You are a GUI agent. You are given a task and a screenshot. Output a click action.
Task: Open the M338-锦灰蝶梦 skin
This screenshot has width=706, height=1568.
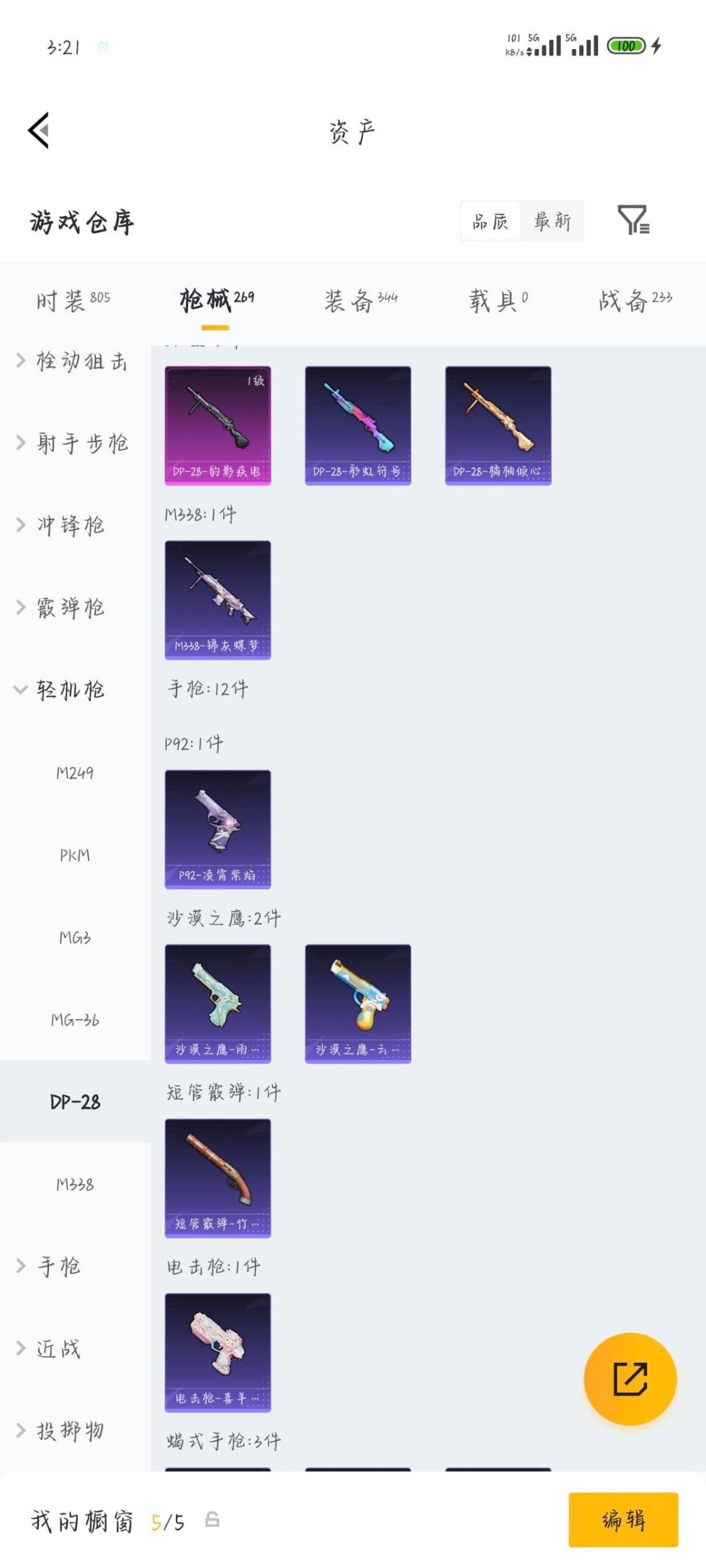click(218, 599)
